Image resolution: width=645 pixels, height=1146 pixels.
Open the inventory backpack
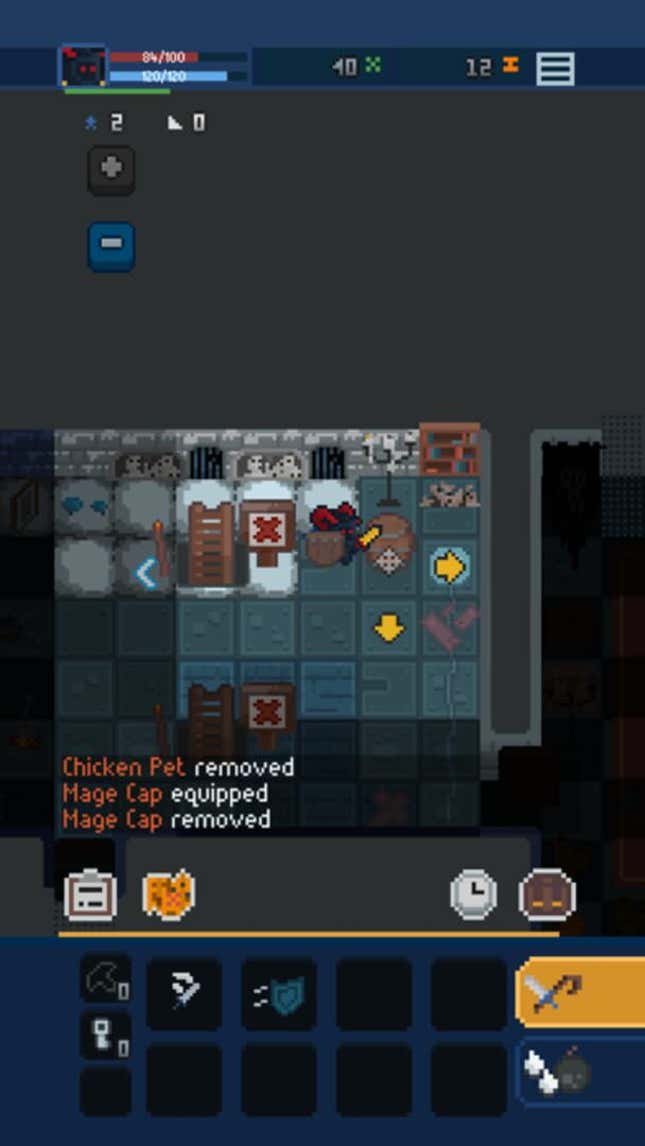[x=90, y=894]
